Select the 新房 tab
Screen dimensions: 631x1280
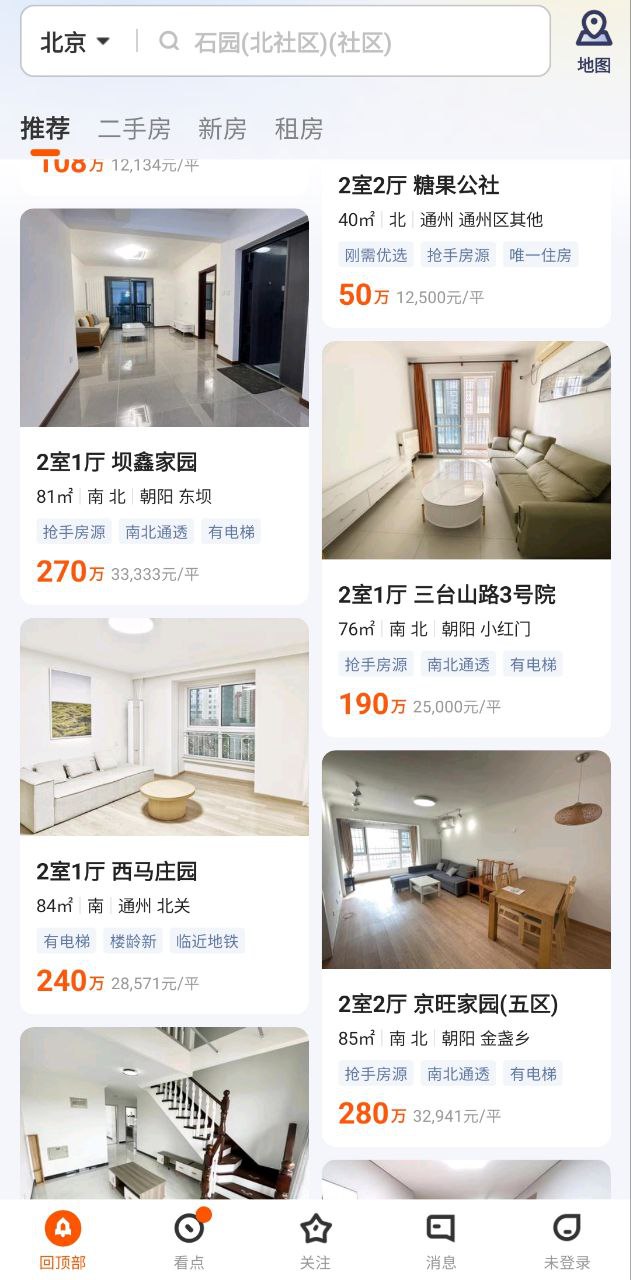222,129
